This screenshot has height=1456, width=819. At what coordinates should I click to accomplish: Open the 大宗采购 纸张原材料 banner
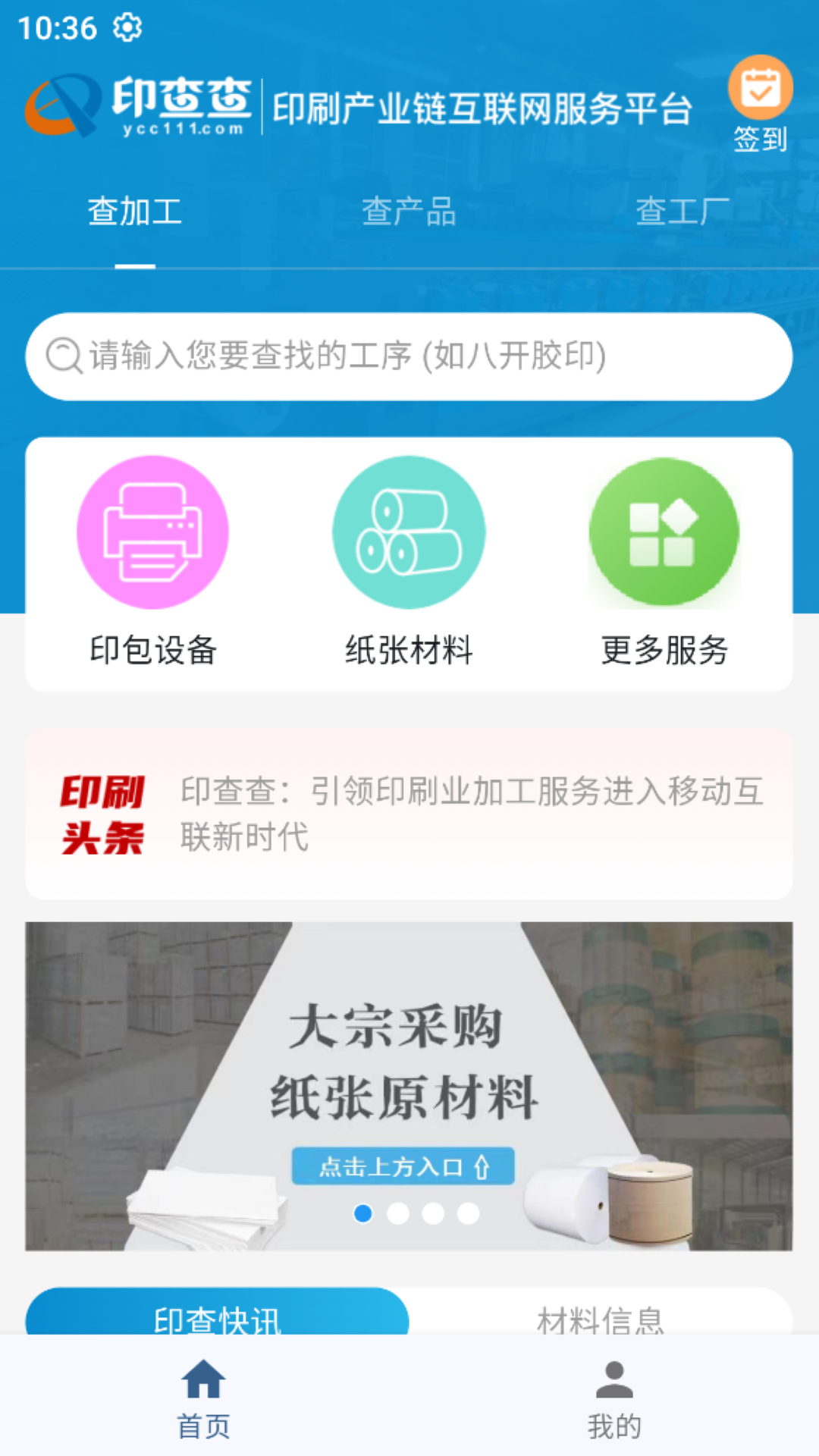pyautogui.click(x=409, y=1062)
